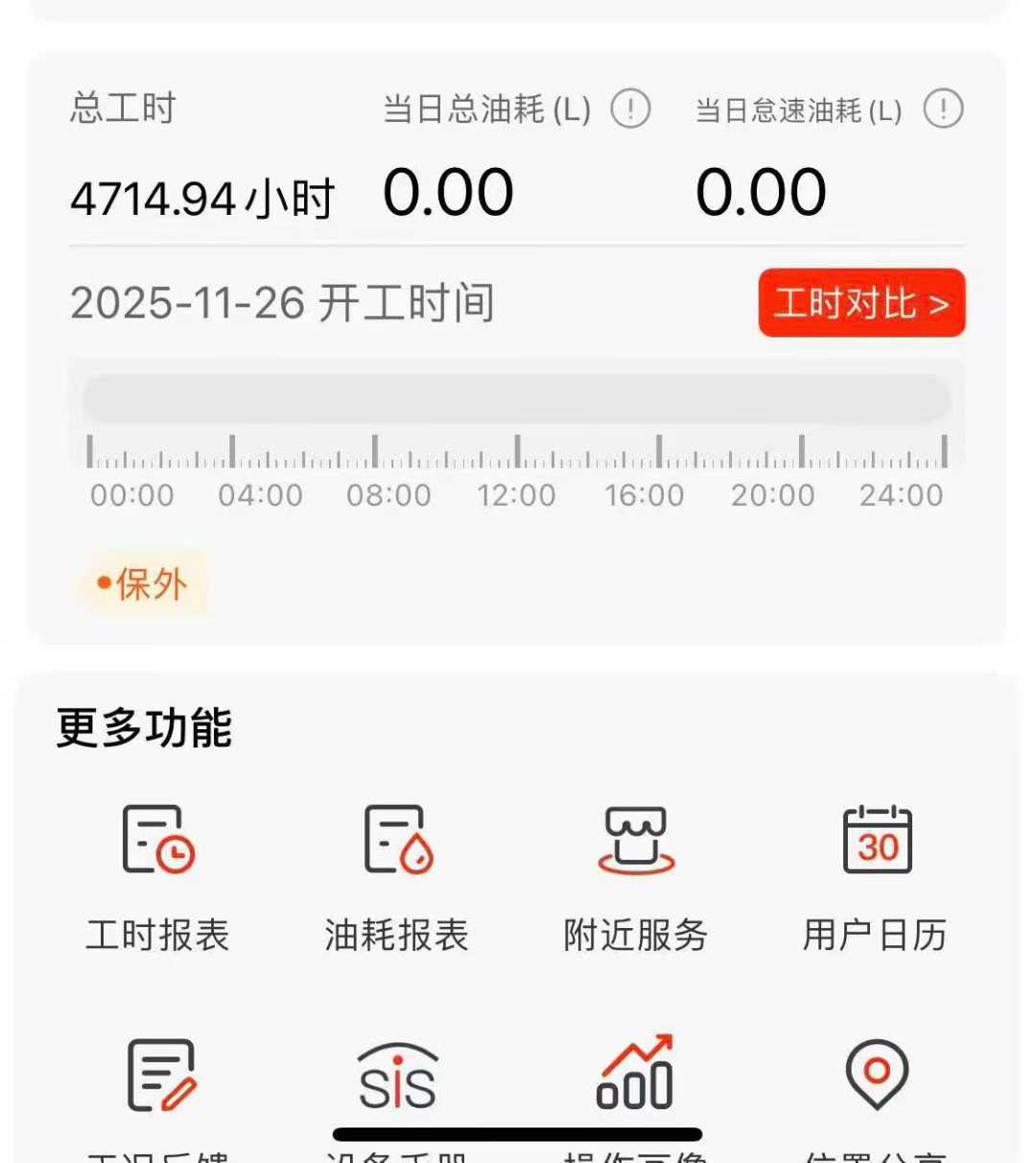View info tooltip for 当日总油耗
Viewport: 1036px width, 1163px height.
click(x=632, y=108)
